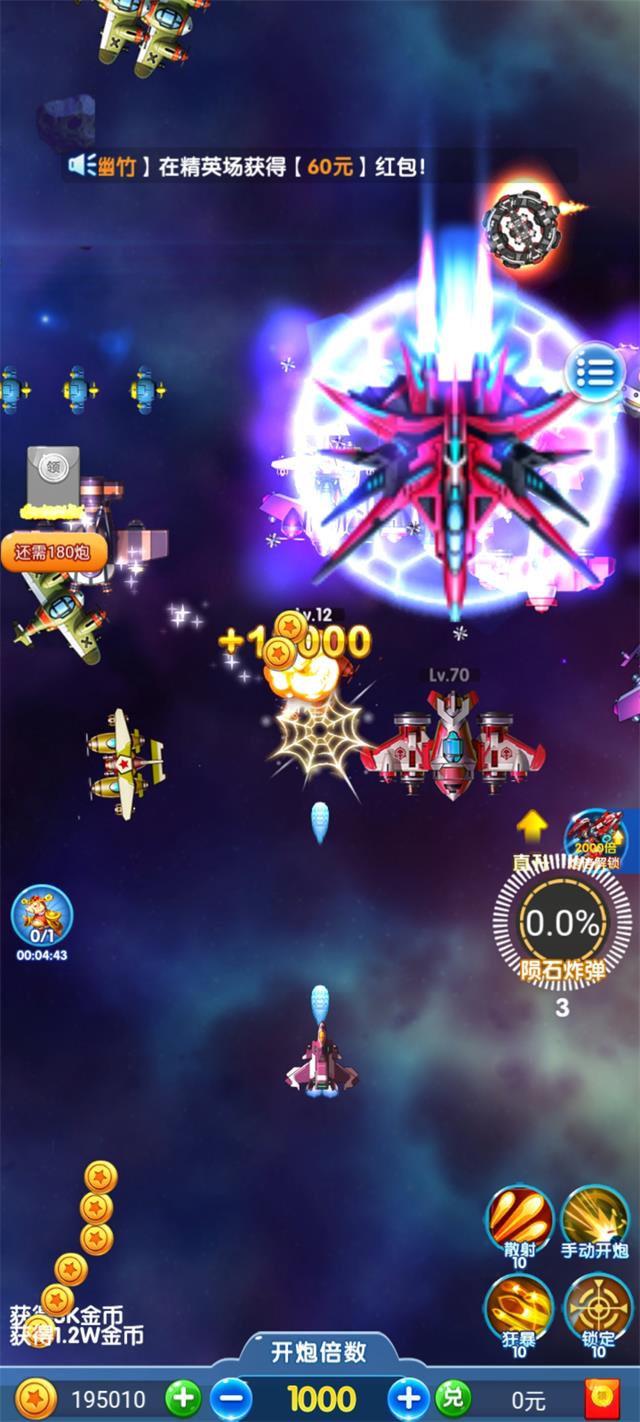Open the 2000倍 unlock cannon icon
This screenshot has width=640, height=1422.
click(x=596, y=838)
